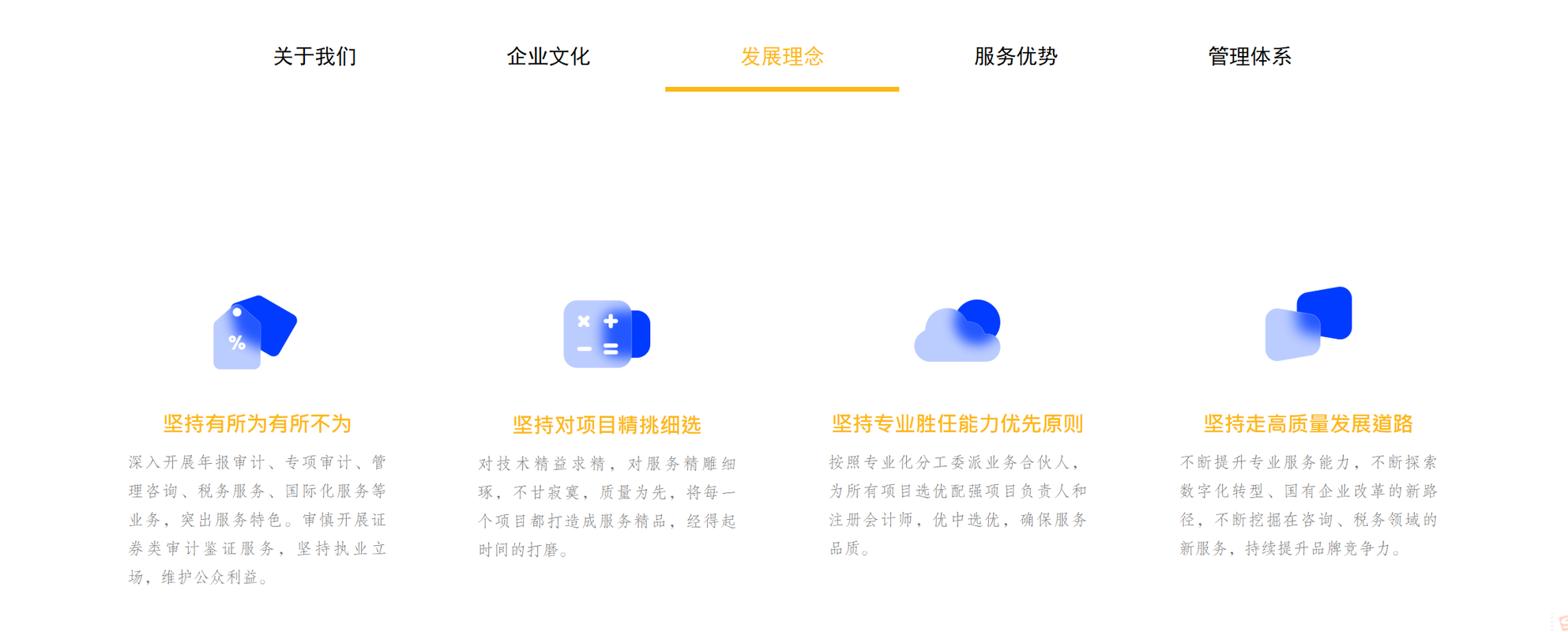Go to the 服务优势 tab
The height and width of the screenshot is (632, 1568).
coord(1016,57)
